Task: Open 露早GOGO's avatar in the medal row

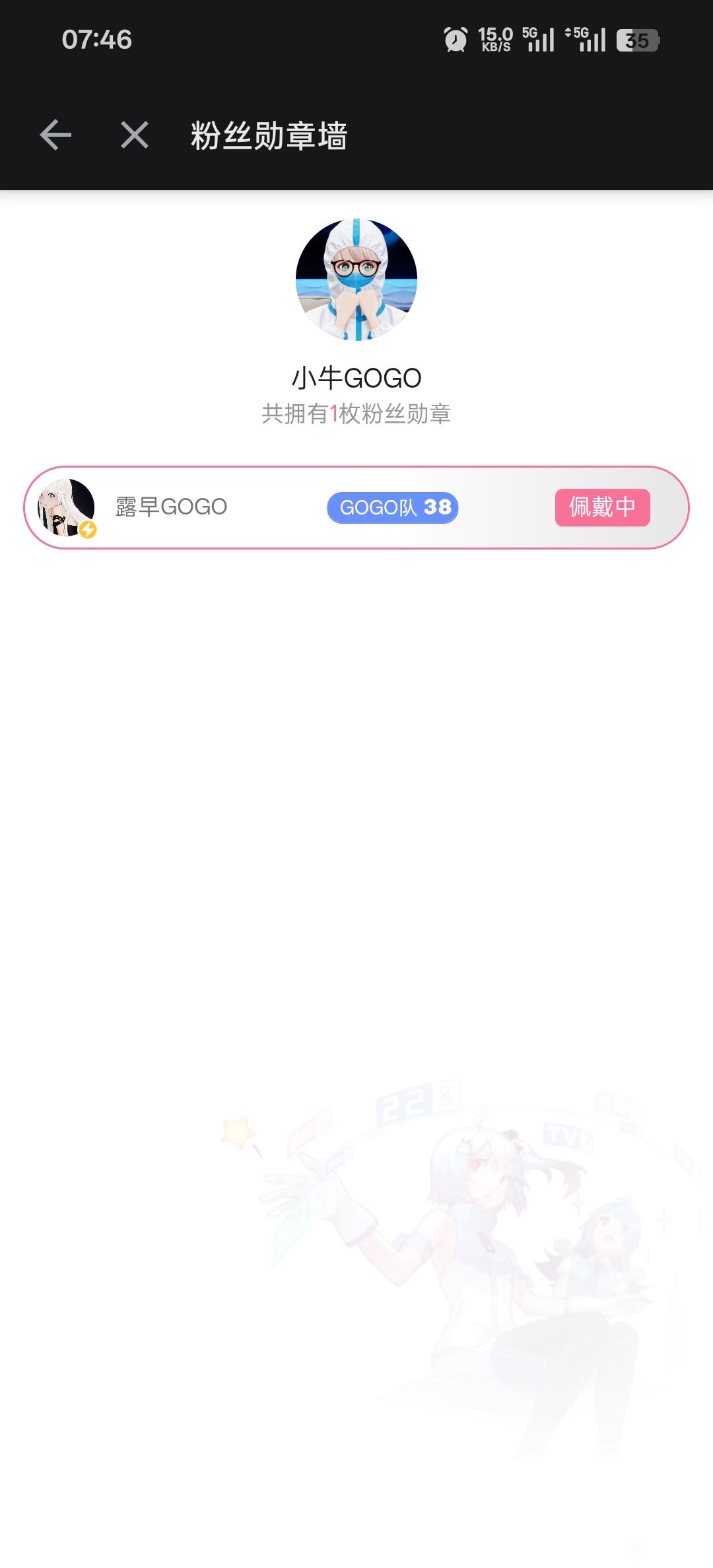Action: [x=66, y=507]
